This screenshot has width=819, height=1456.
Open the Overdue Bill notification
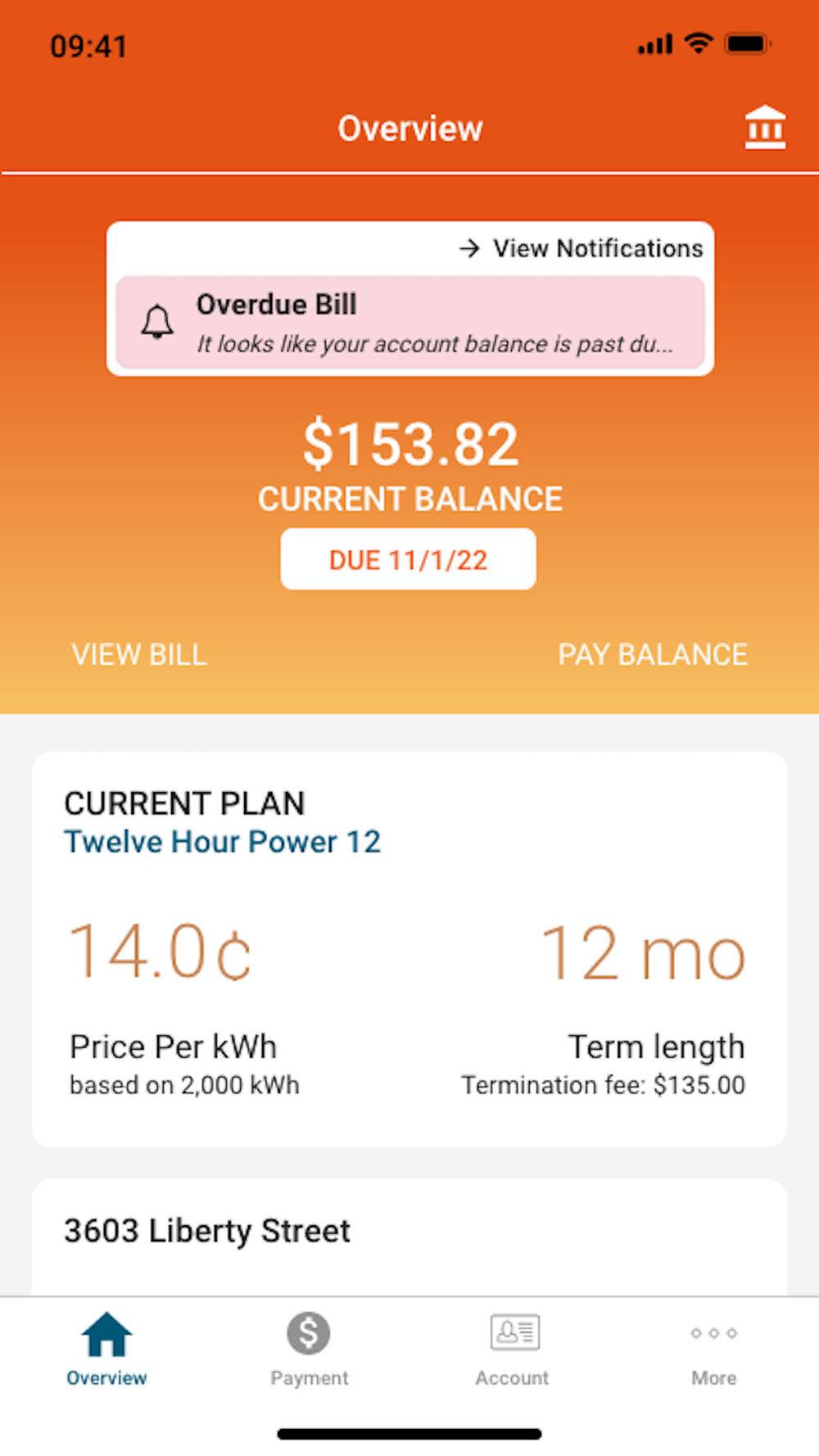410,323
